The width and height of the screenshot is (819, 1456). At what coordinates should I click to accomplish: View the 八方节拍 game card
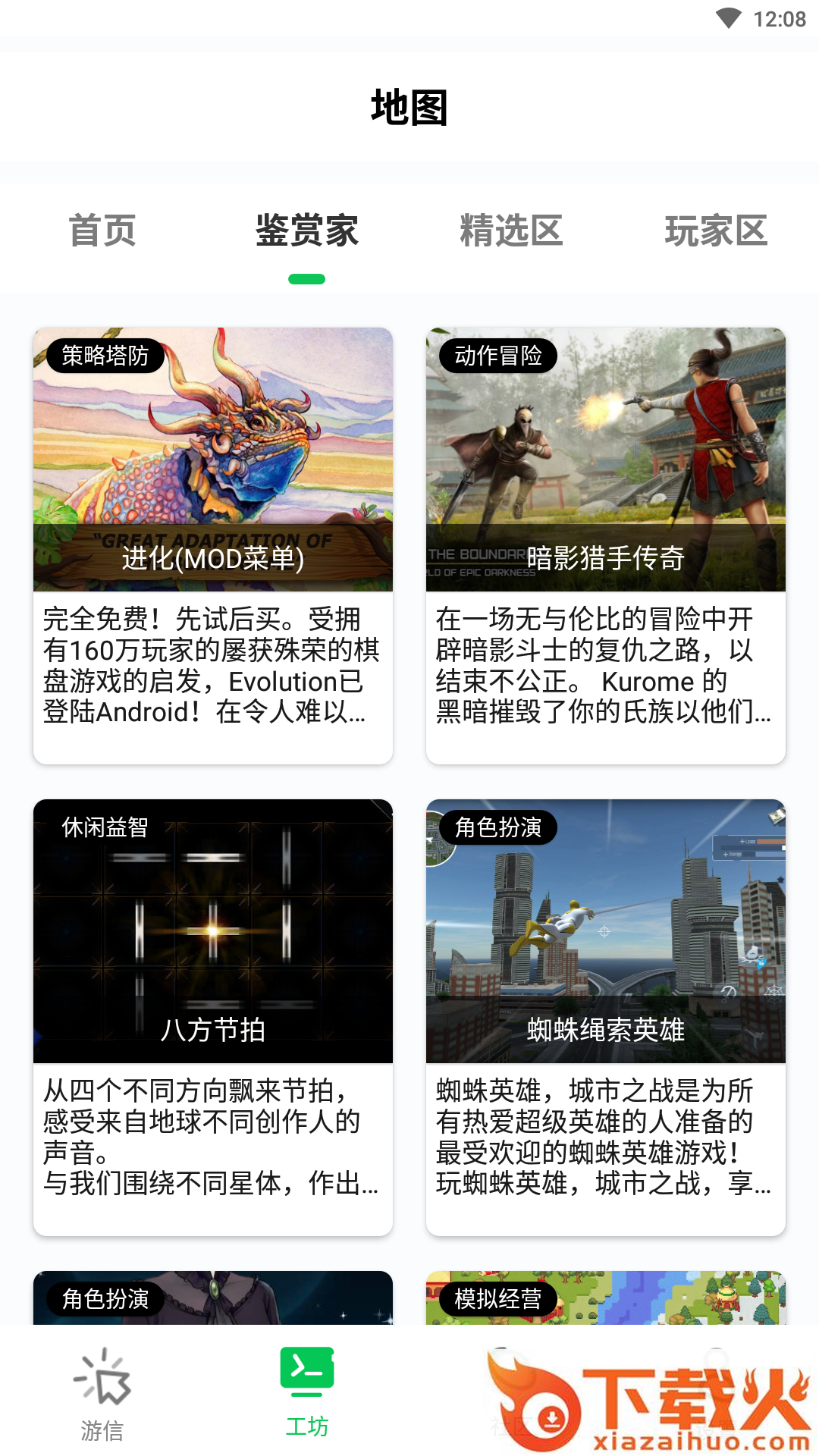coord(212,1016)
